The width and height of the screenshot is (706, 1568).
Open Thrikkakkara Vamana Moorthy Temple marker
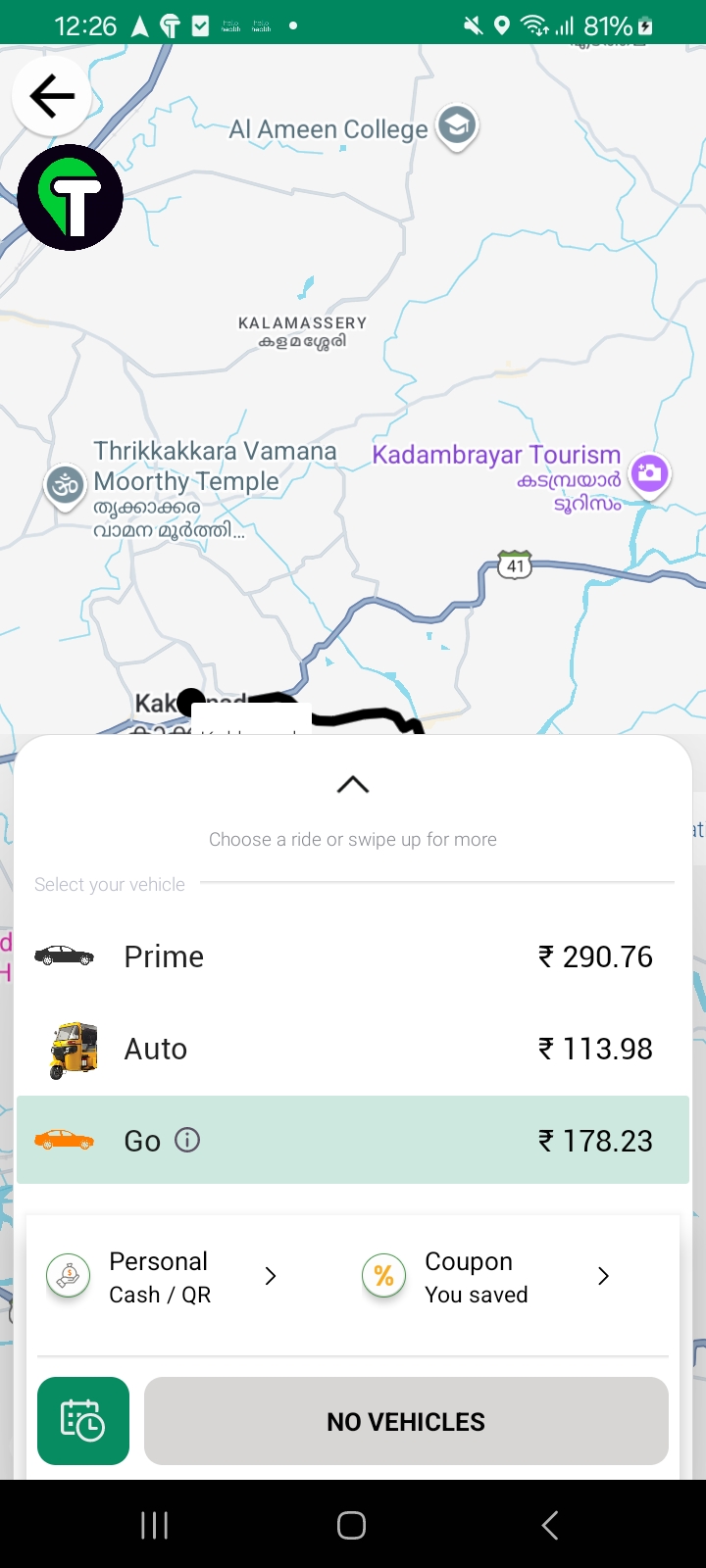(x=66, y=484)
